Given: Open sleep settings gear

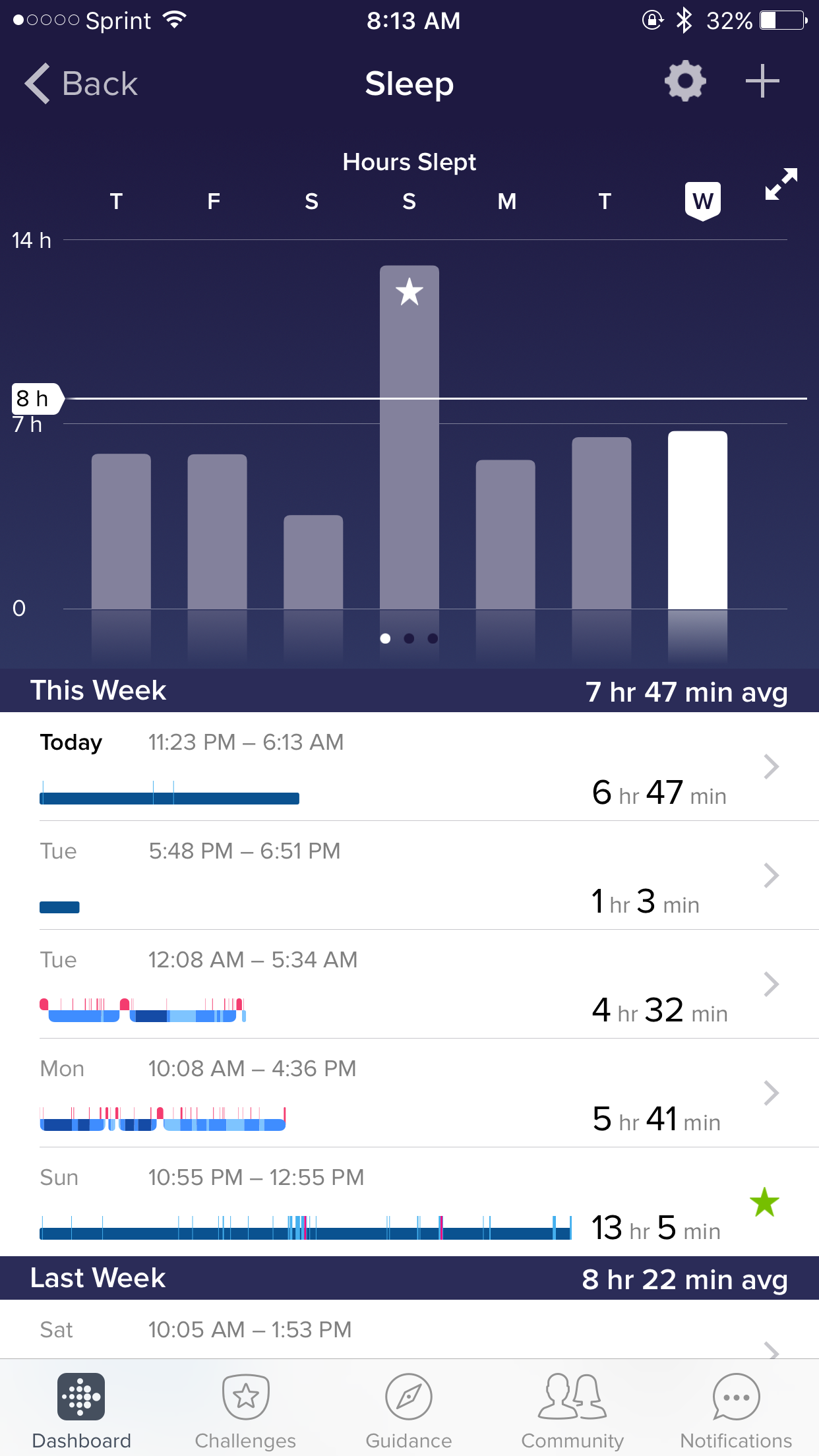Looking at the screenshot, I should 685,82.
